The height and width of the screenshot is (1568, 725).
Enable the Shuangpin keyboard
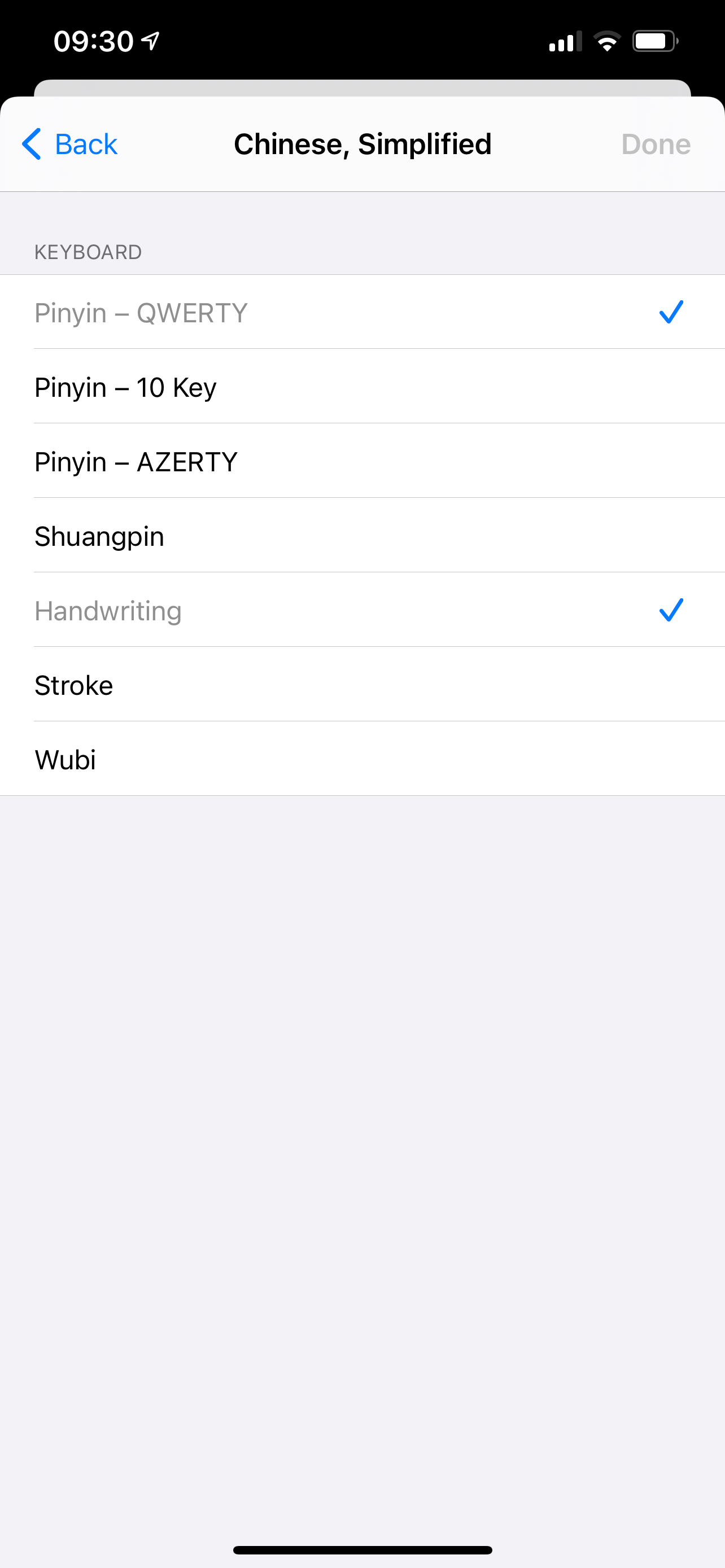(x=362, y=536)
